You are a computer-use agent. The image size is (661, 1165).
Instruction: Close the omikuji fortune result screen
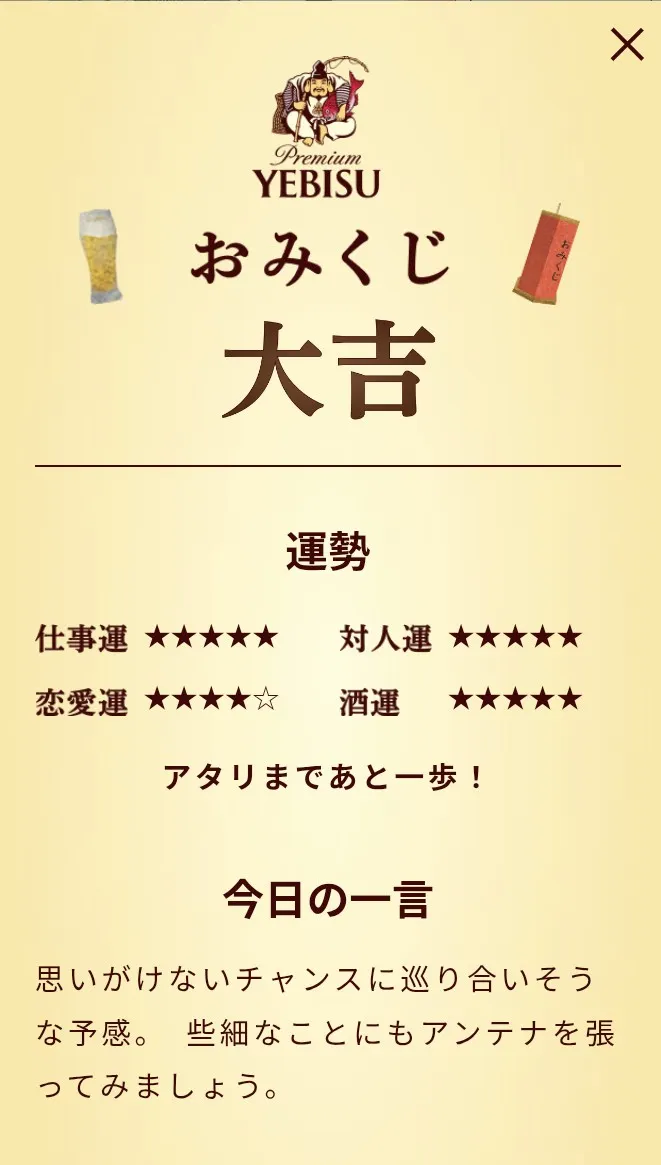point(627,44)
